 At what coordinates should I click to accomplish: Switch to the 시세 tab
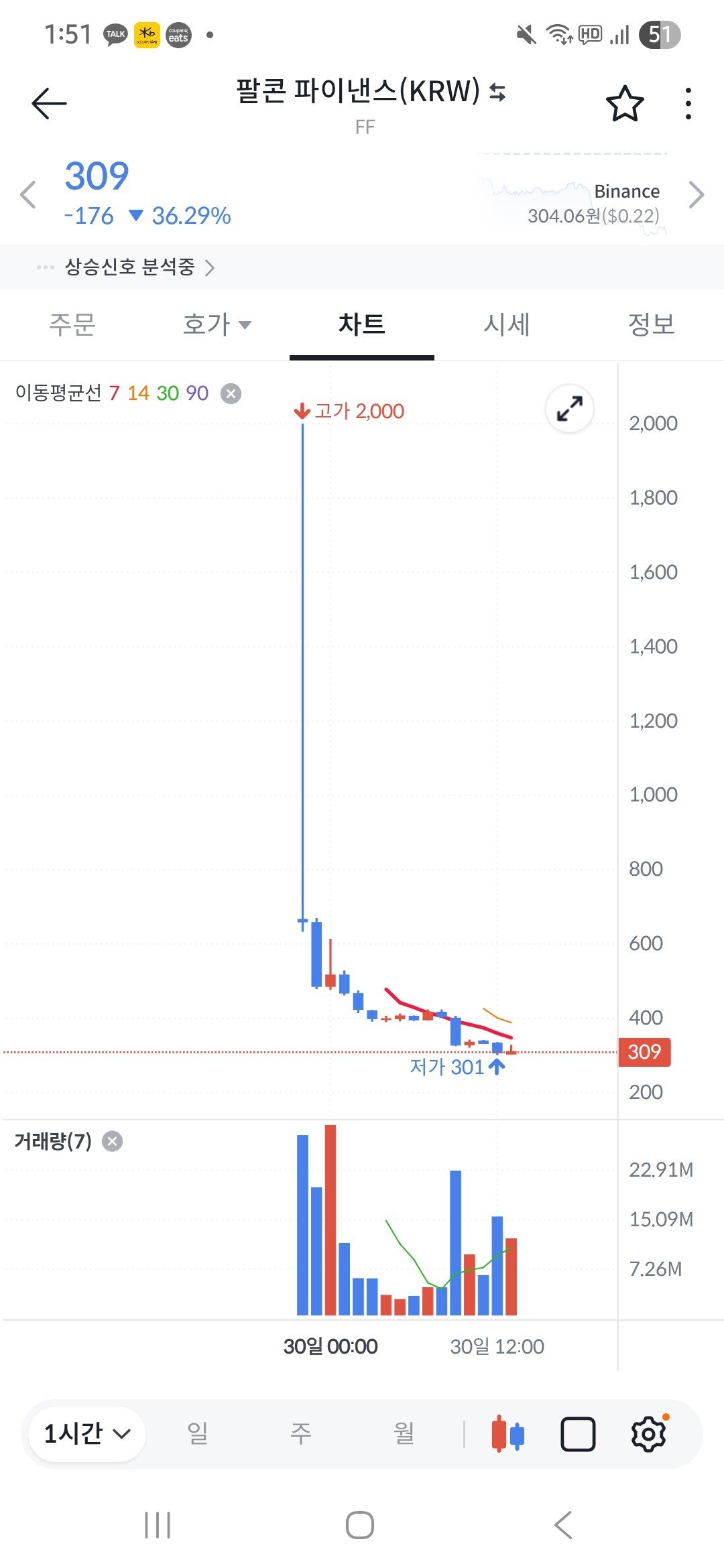click(x=507, y=325)
